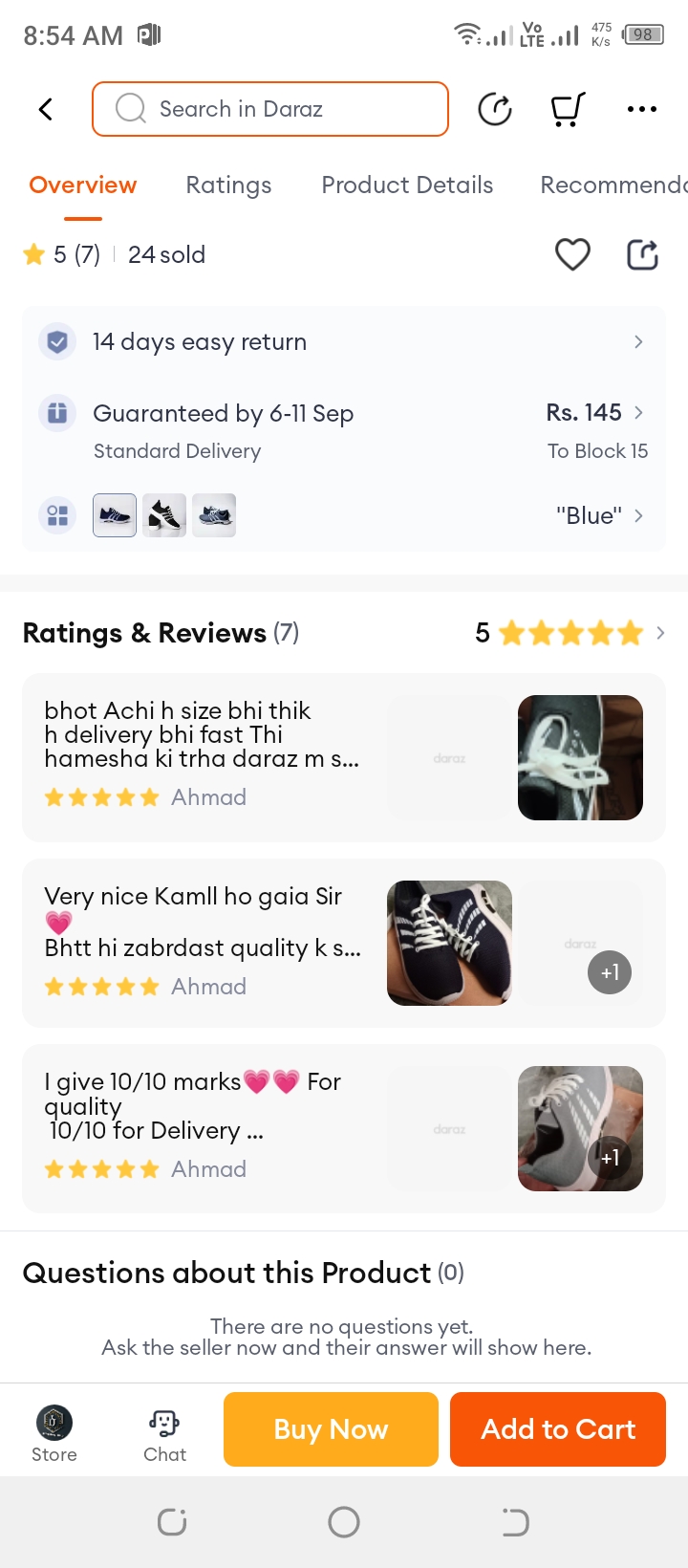The height and width of the screenshot is (1568, 688).
Task: Tap Buy Now
Action: (x=331, y=1429)
